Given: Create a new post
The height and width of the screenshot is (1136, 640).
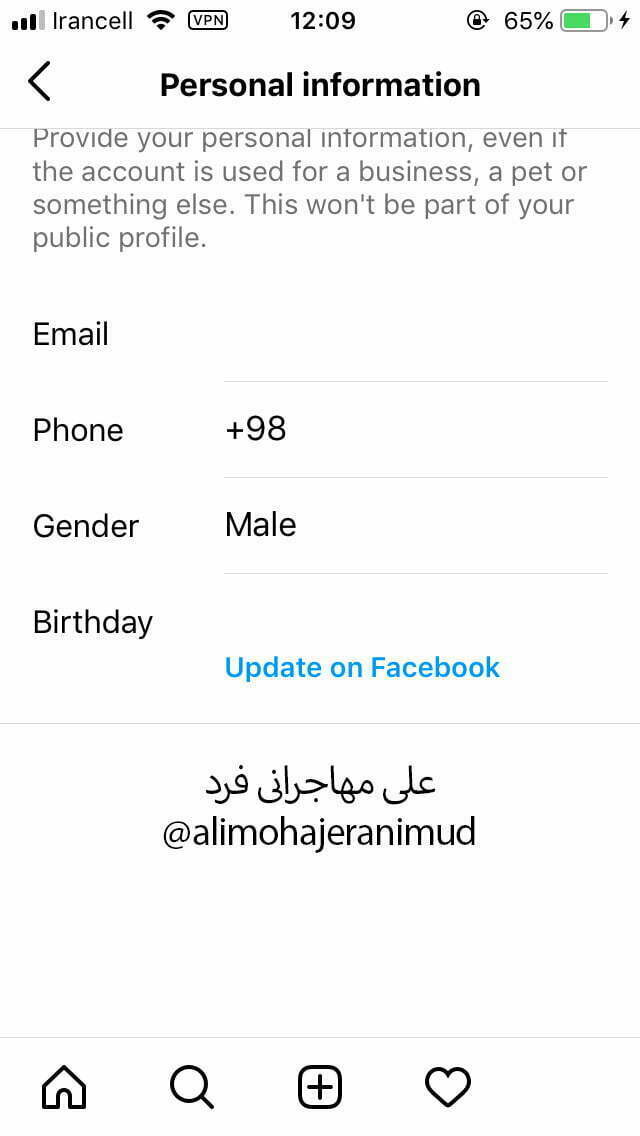Looking at the screenshot, I should pyautogui.click(x=320, y=1086).
